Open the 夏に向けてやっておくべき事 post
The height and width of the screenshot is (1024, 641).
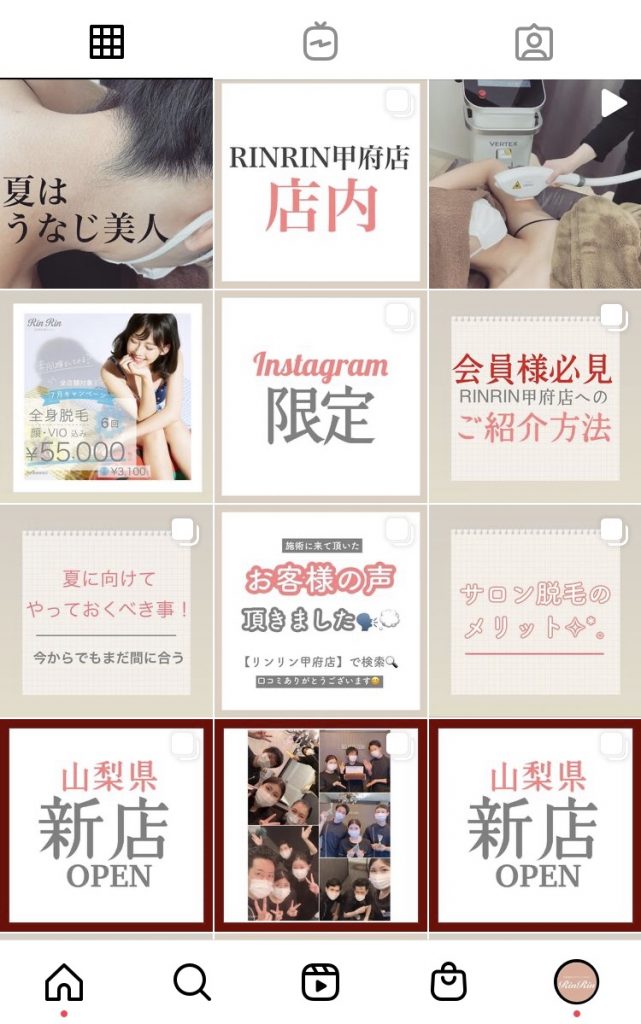click(x=106, y=611)
